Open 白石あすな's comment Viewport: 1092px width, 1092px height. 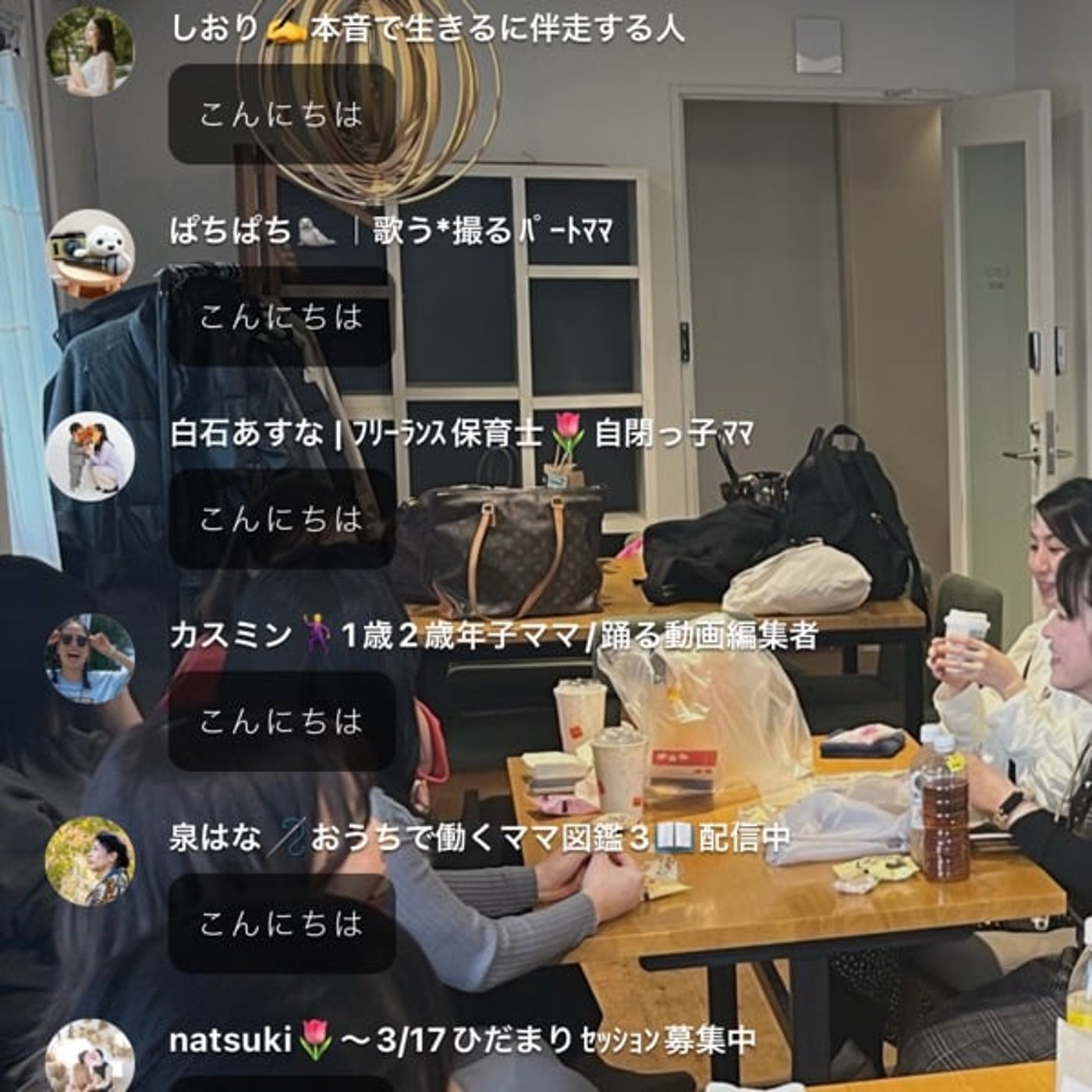pos(282,519)
